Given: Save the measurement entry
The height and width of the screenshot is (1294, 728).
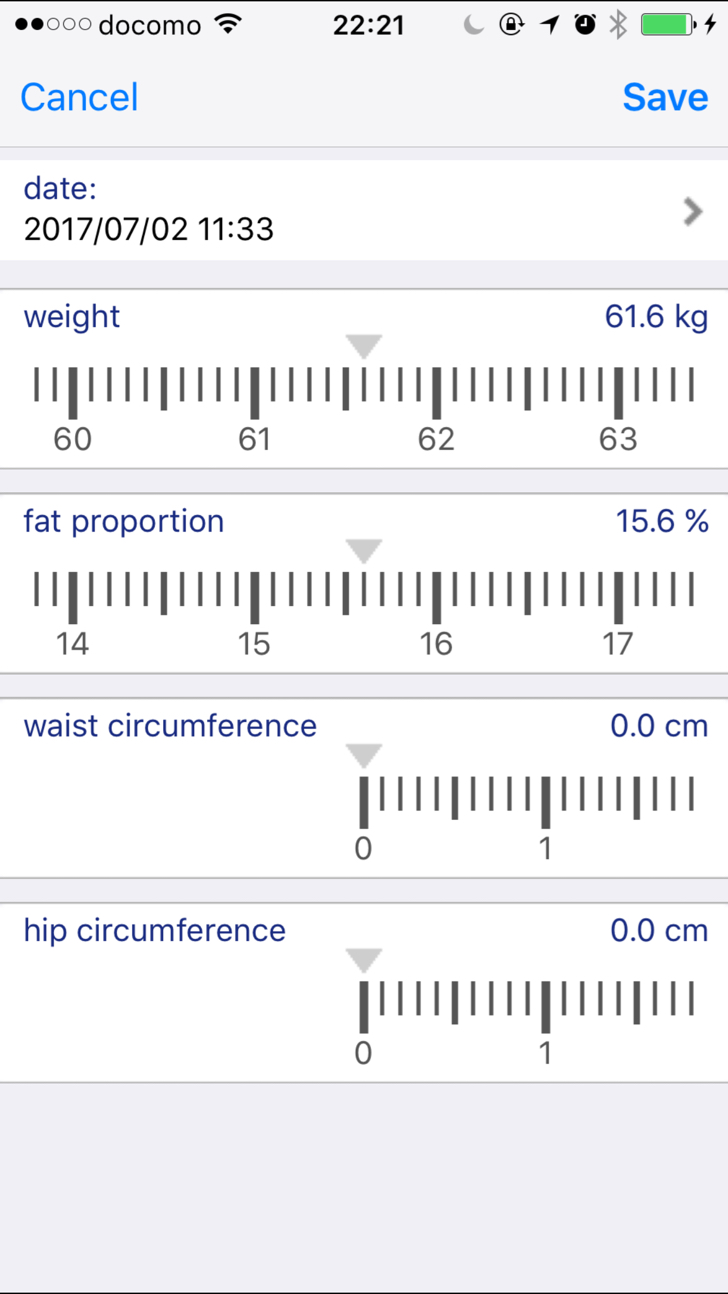Looking at the screenshot, I should point(665,97).
